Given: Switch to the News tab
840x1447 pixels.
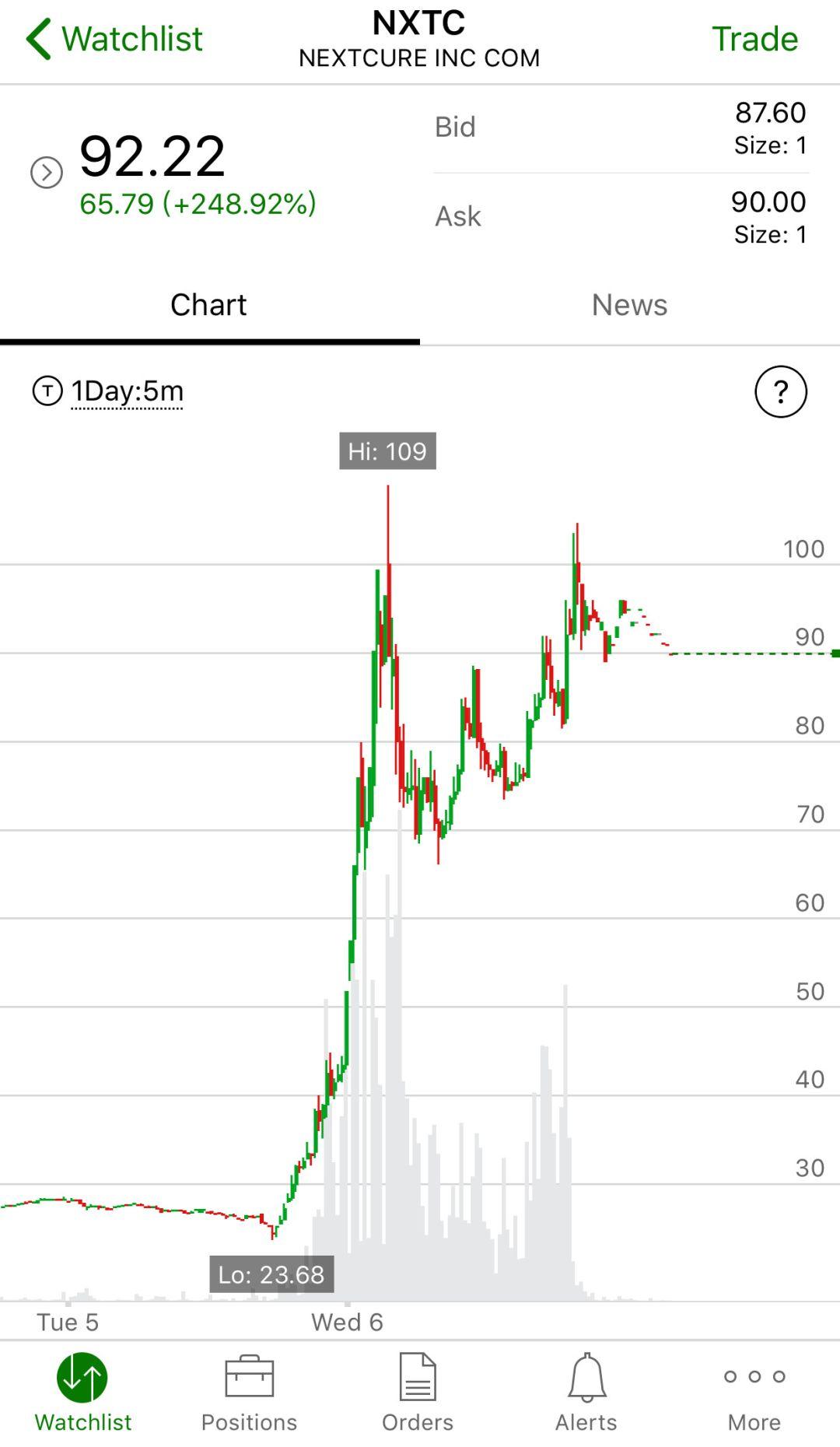Looking at the screenshot, I should pyautogui.click(x=629, y=305).
